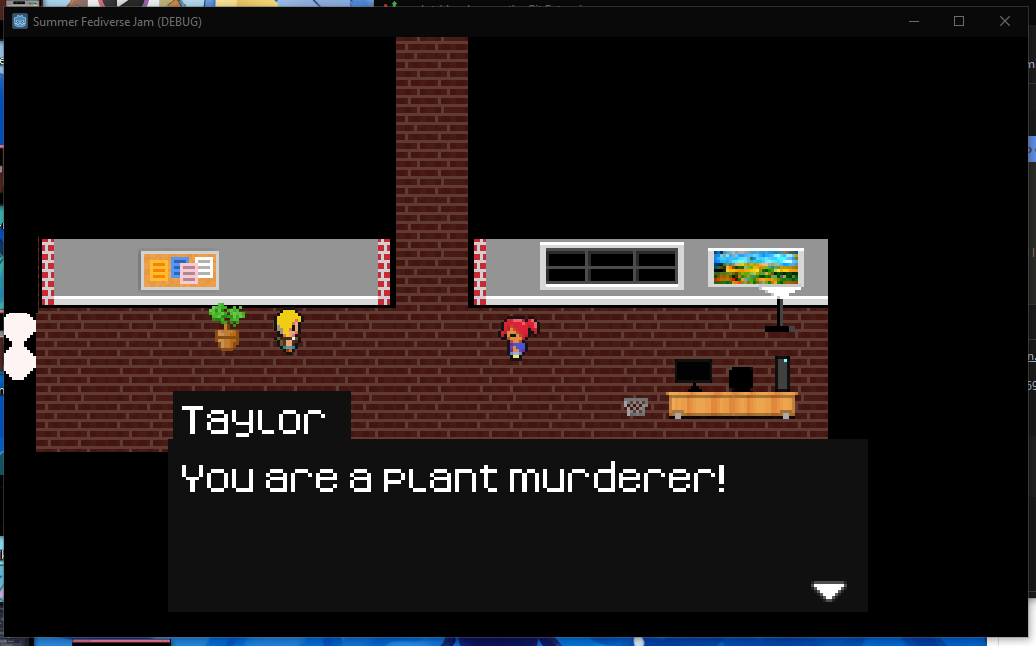This screenshot has height=646, width=1036.
Task: Close the Summer Fediverse Jam window
Action: (1004, 21)
